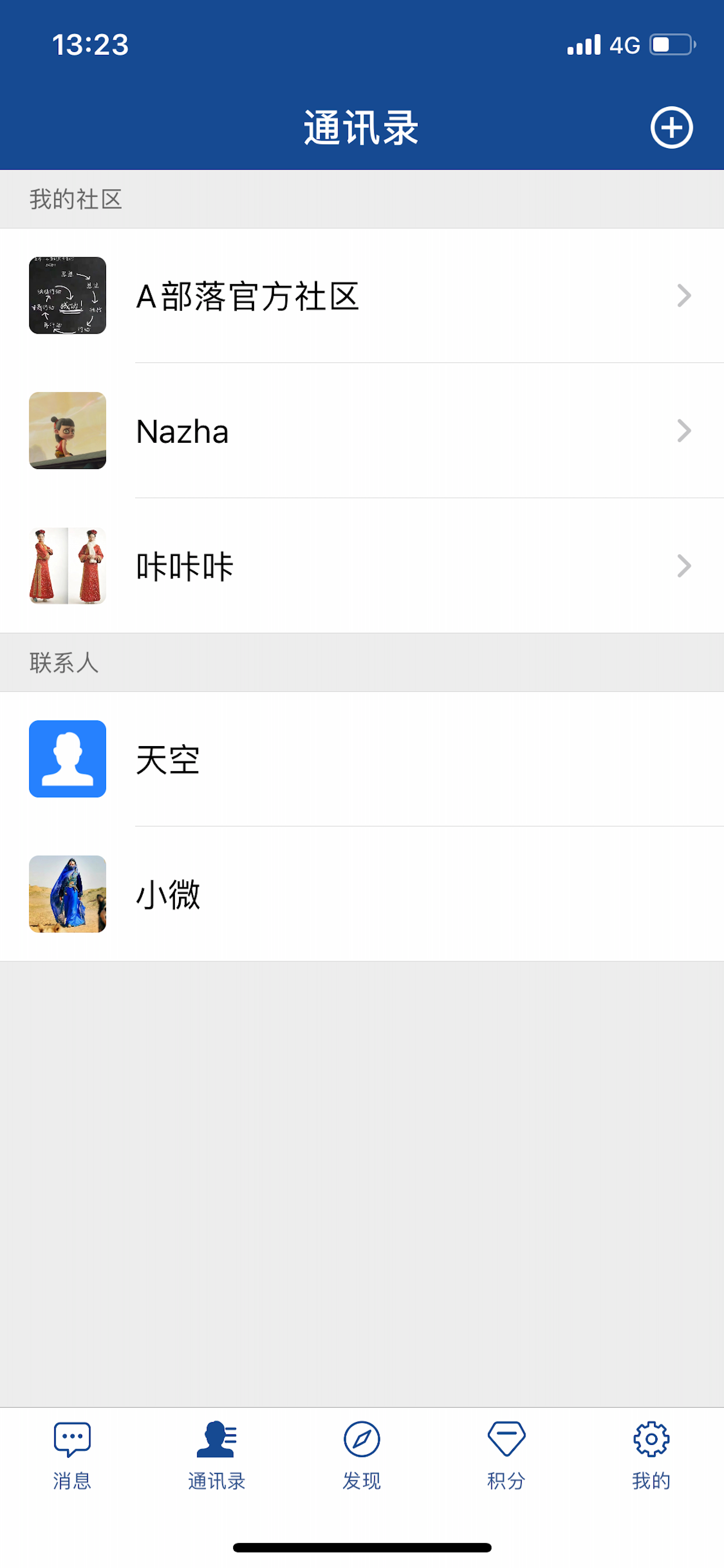
Task: Open contact 天空
Action: tap(362, 759)
